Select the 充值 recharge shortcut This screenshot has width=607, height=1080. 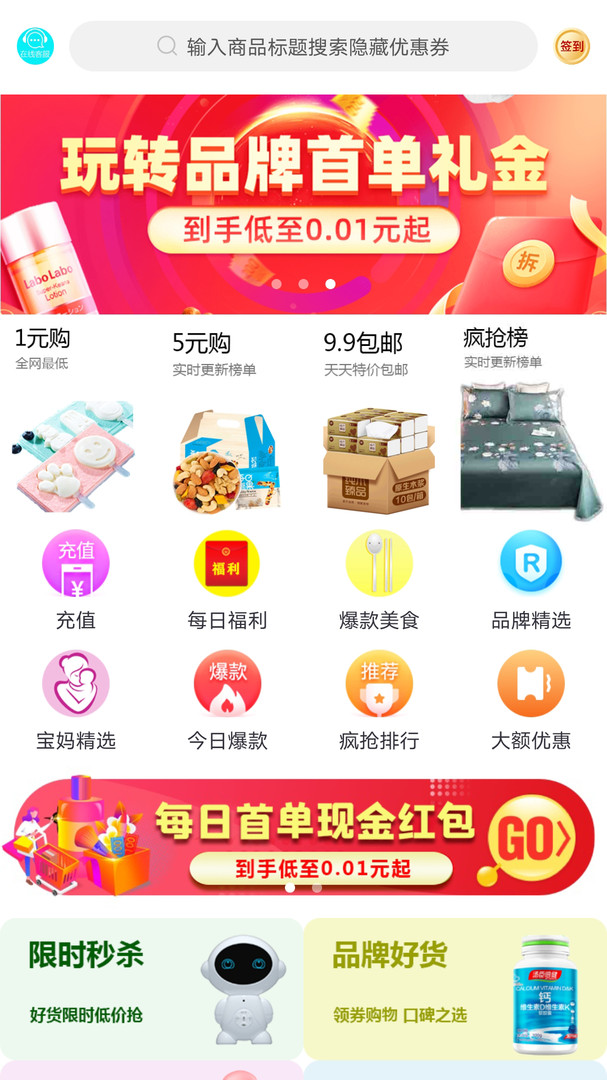76,580
